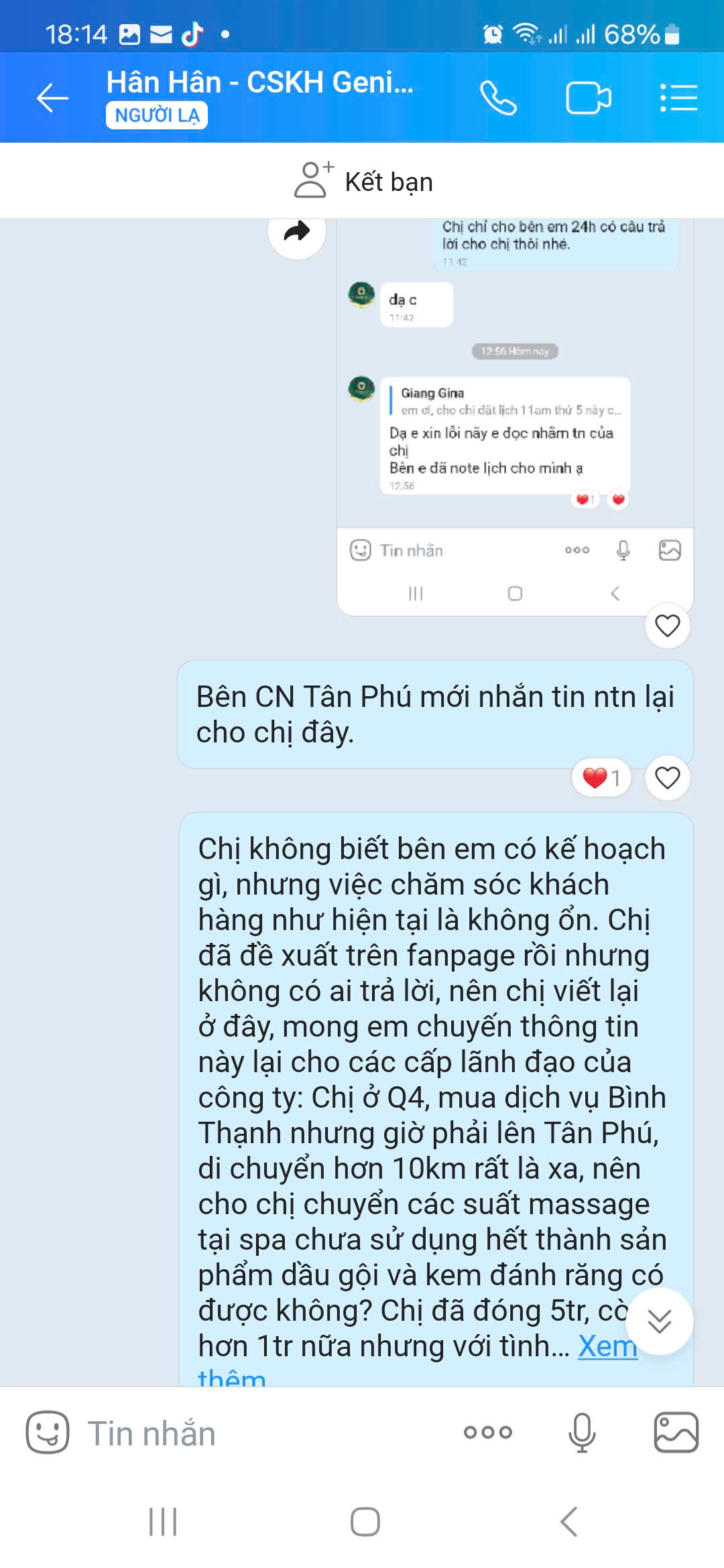Open more attachment options
Viewport: 724px width, 1568px height.
(488, 1433)
